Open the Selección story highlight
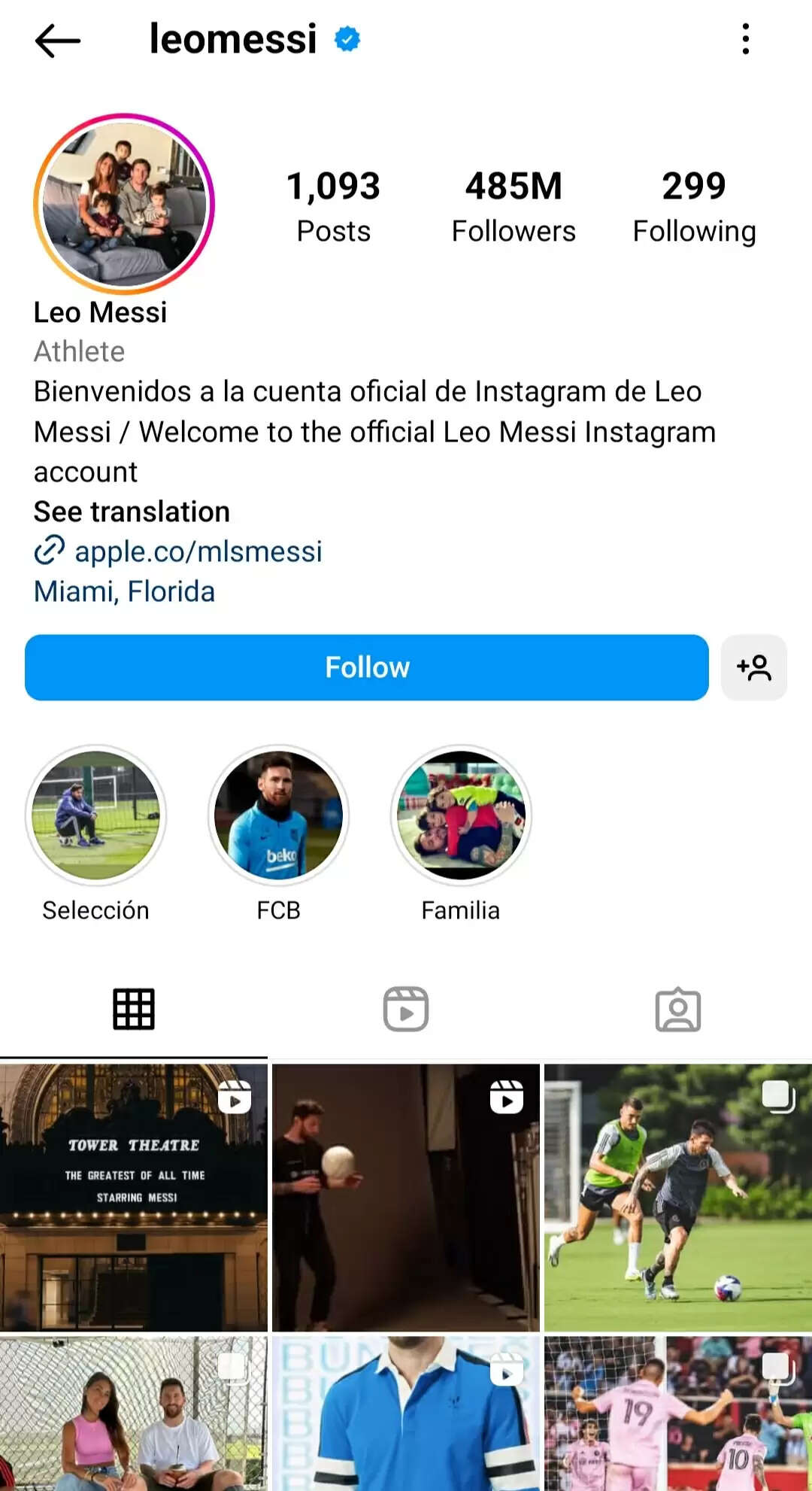The height and width of the screenshot is (1491, 812). [95, 815]
